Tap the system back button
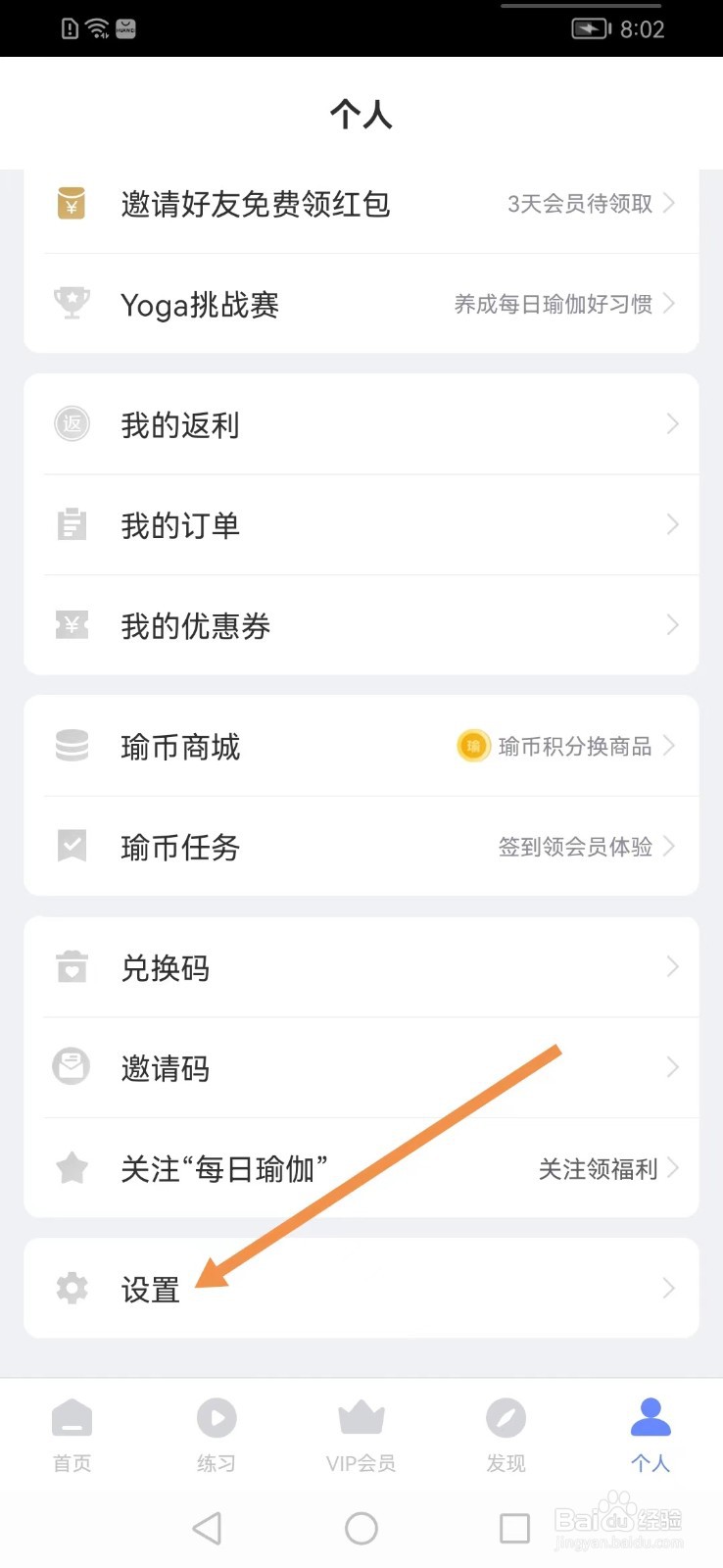 tap(207, 1528)
